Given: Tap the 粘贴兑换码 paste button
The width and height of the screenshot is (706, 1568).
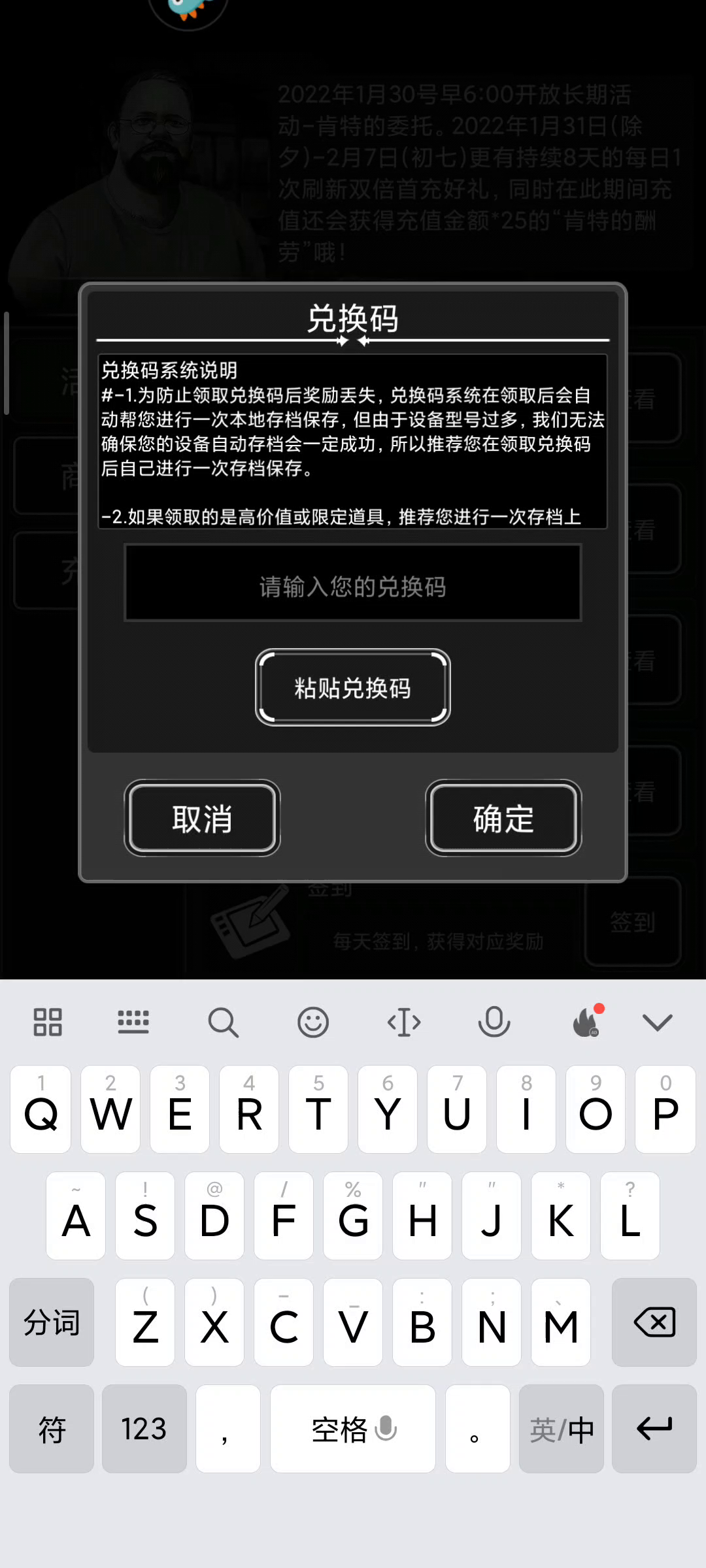Looking at the screenshot, I should [353, 687].
